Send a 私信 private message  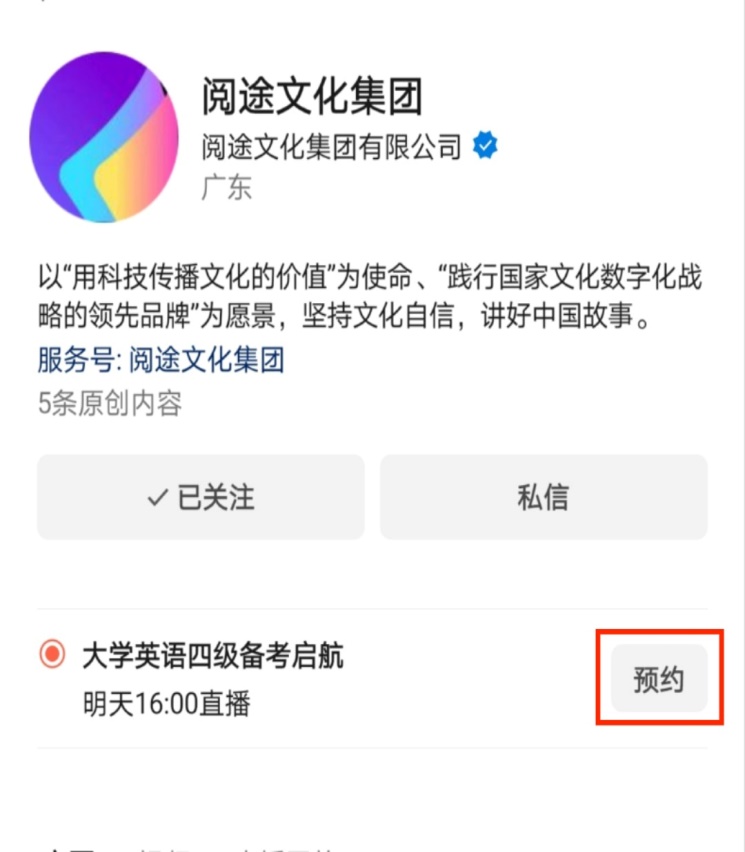pyautogui.click(x=543, y=498)
